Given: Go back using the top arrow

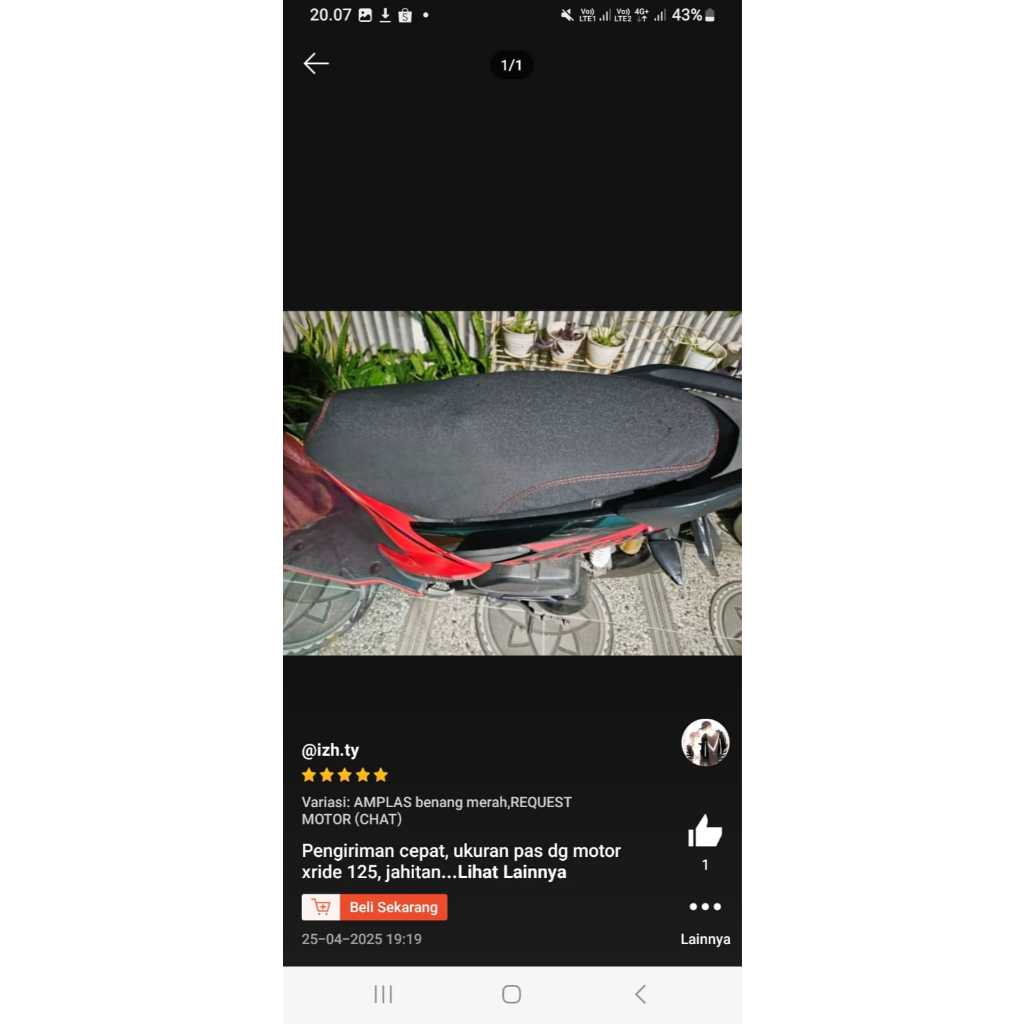Looking at the screenshot, I should (x=316, y=64).
